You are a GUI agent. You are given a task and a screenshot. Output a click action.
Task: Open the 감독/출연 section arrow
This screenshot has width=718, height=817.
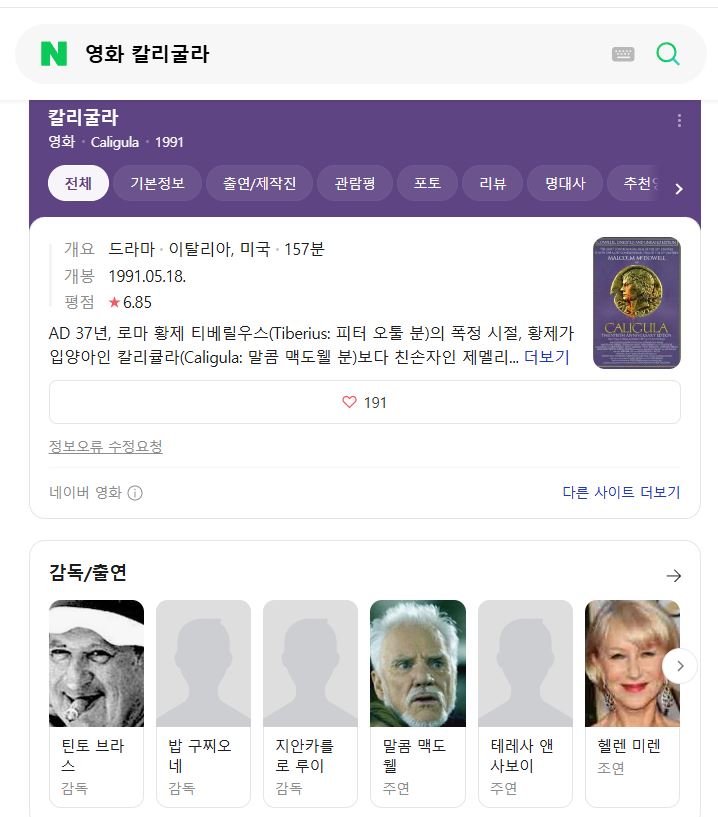pos(674,576)
